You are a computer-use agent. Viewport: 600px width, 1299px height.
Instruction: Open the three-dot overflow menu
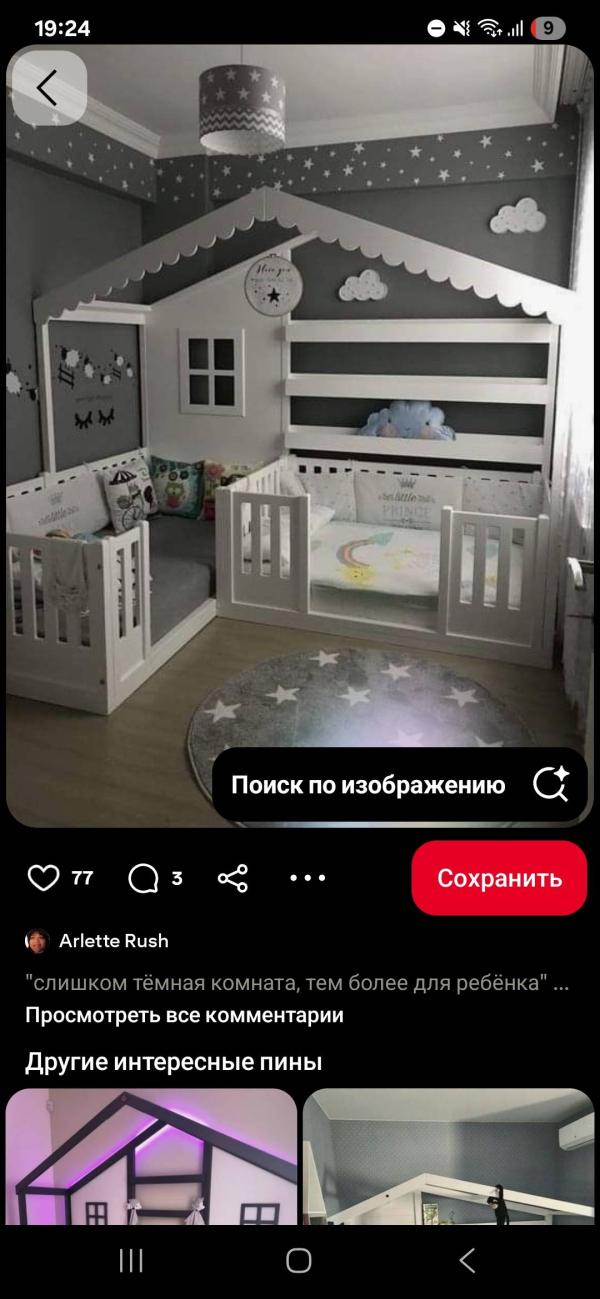point(308,878)
